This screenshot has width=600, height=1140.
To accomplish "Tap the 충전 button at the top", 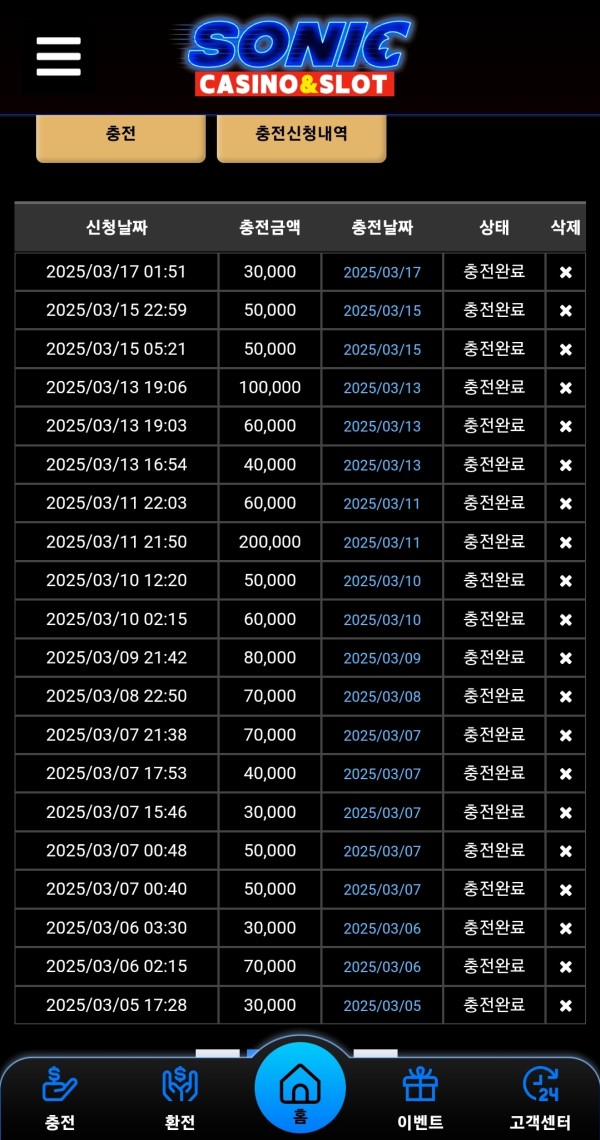I will [121, 134].
